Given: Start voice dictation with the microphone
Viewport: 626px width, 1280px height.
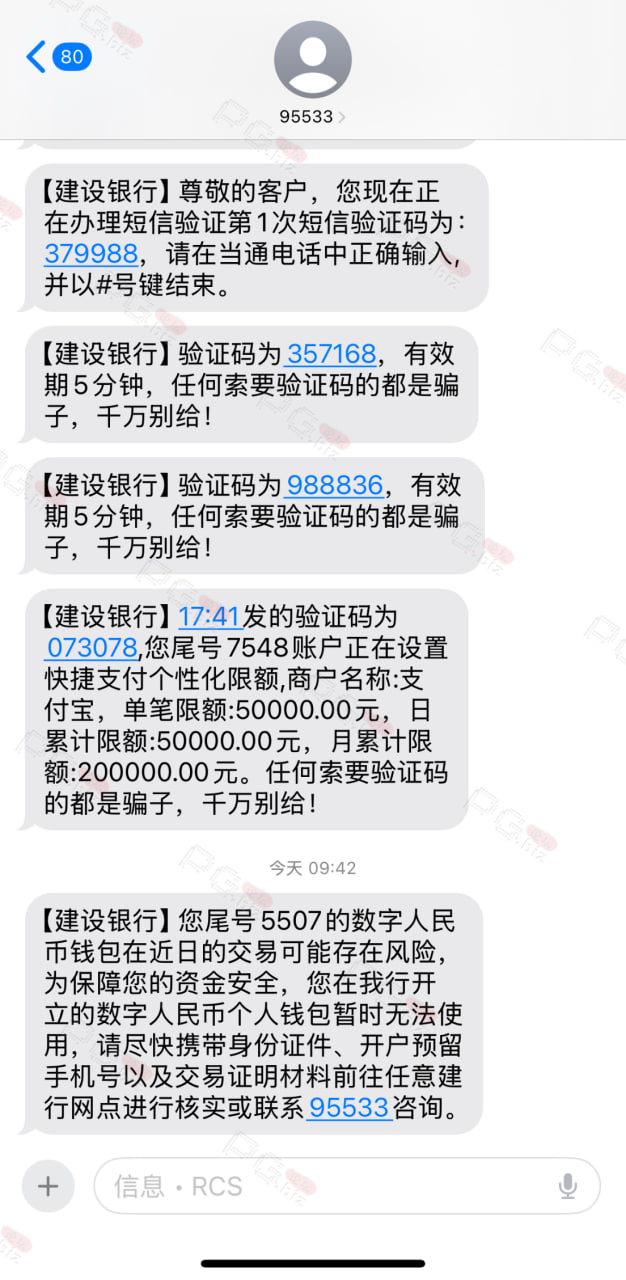Looking at the screenshot, I should coord(567,1186).
